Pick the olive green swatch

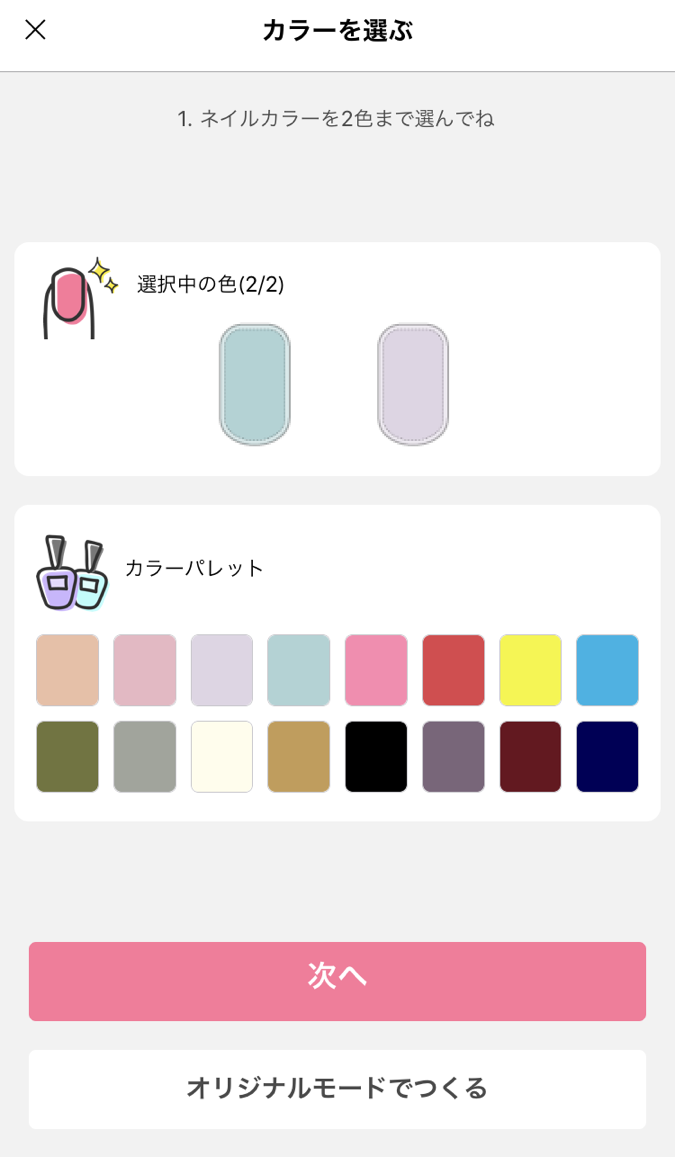67,757
